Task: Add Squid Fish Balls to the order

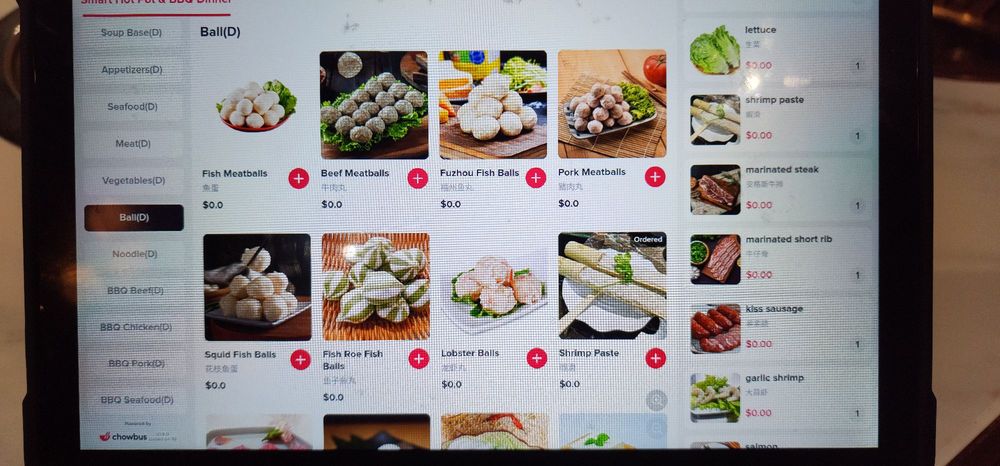Action: (x=300, y=359)
